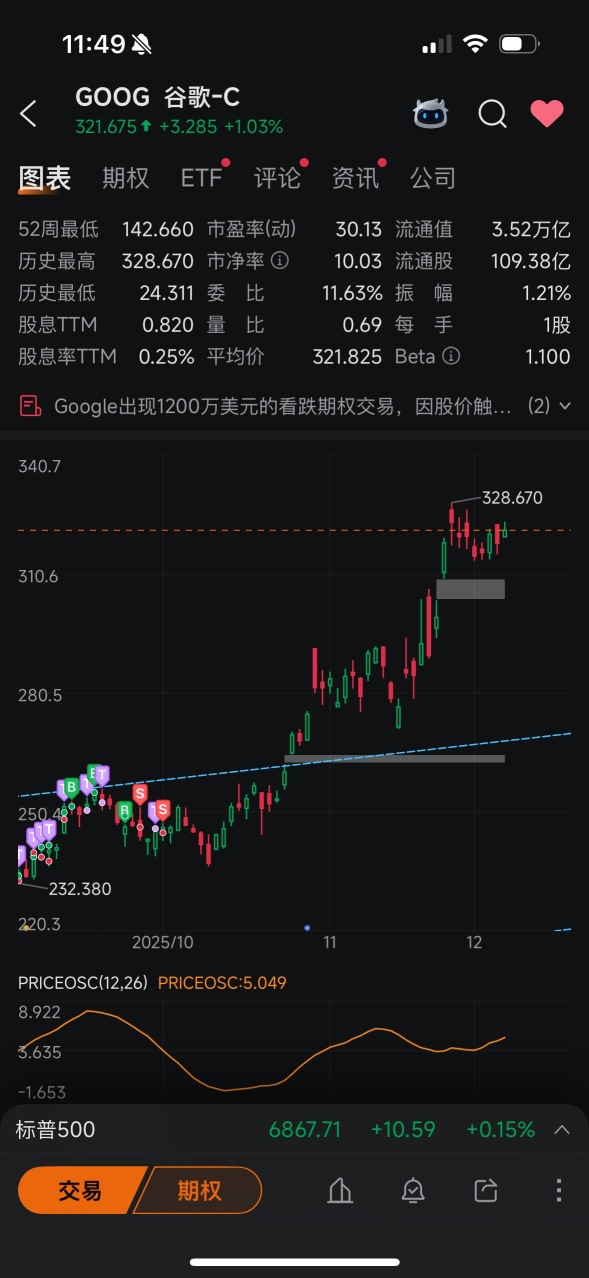Open the chart tools icon
The image size is (589, 1278).
340,1190
